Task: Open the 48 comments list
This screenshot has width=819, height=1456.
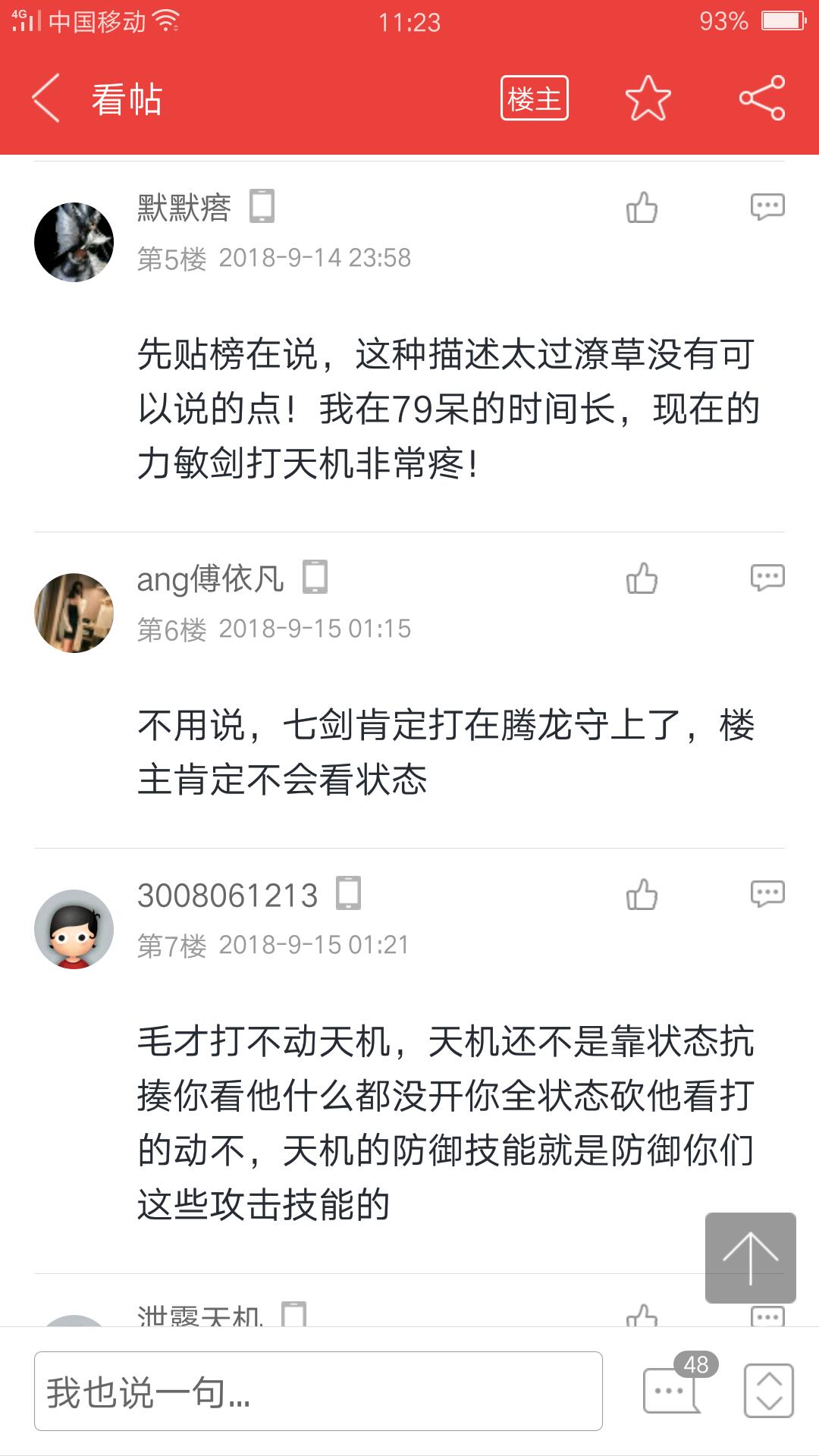Action: (x=673, y=1389)
